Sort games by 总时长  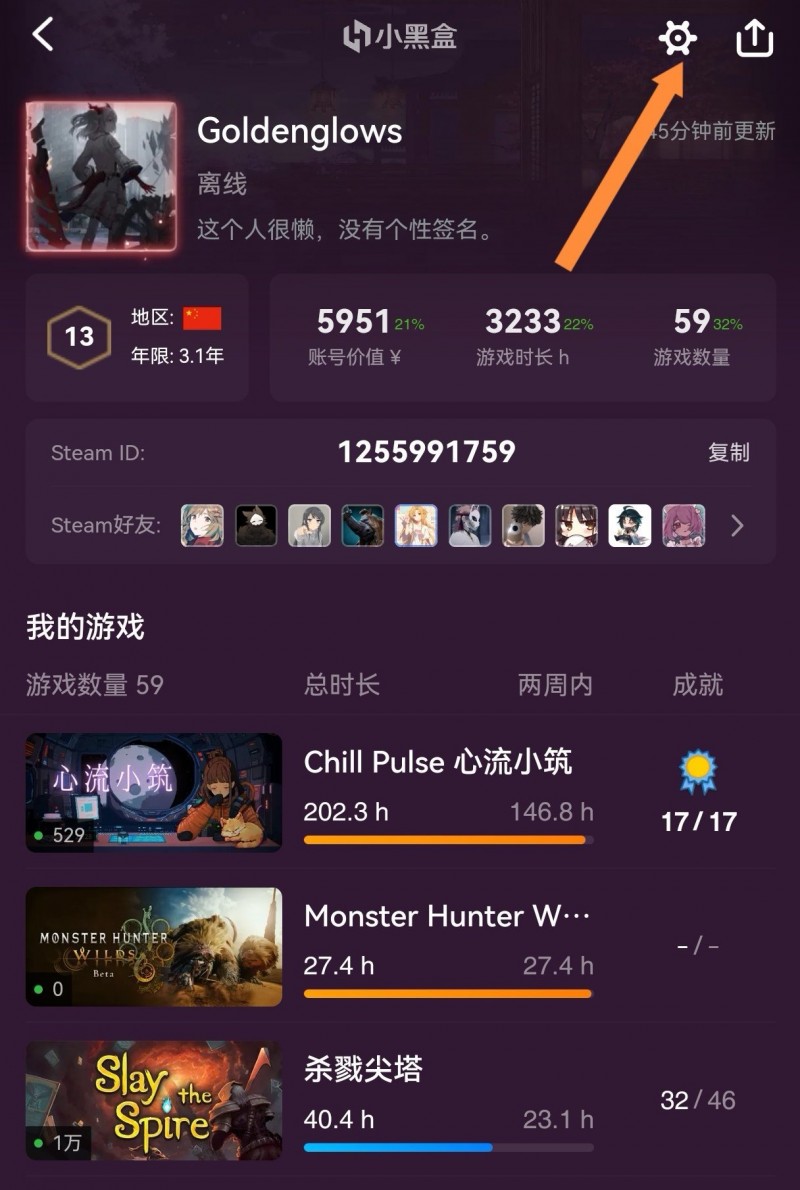[341, 685]
